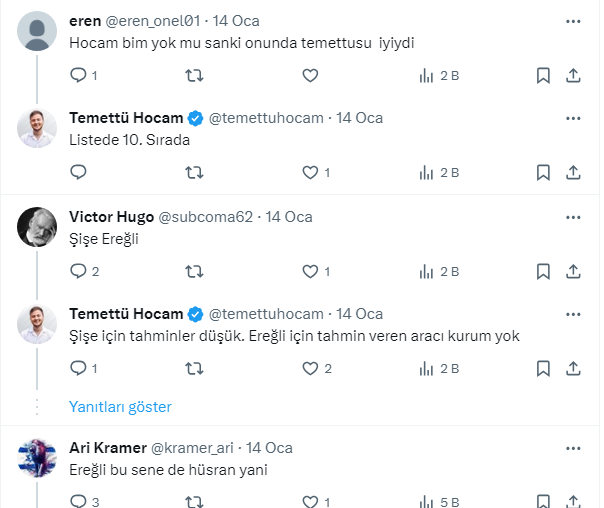Reply to eren's tweet about bim
This screenshot has height=508, width=604.
[79, 75]
